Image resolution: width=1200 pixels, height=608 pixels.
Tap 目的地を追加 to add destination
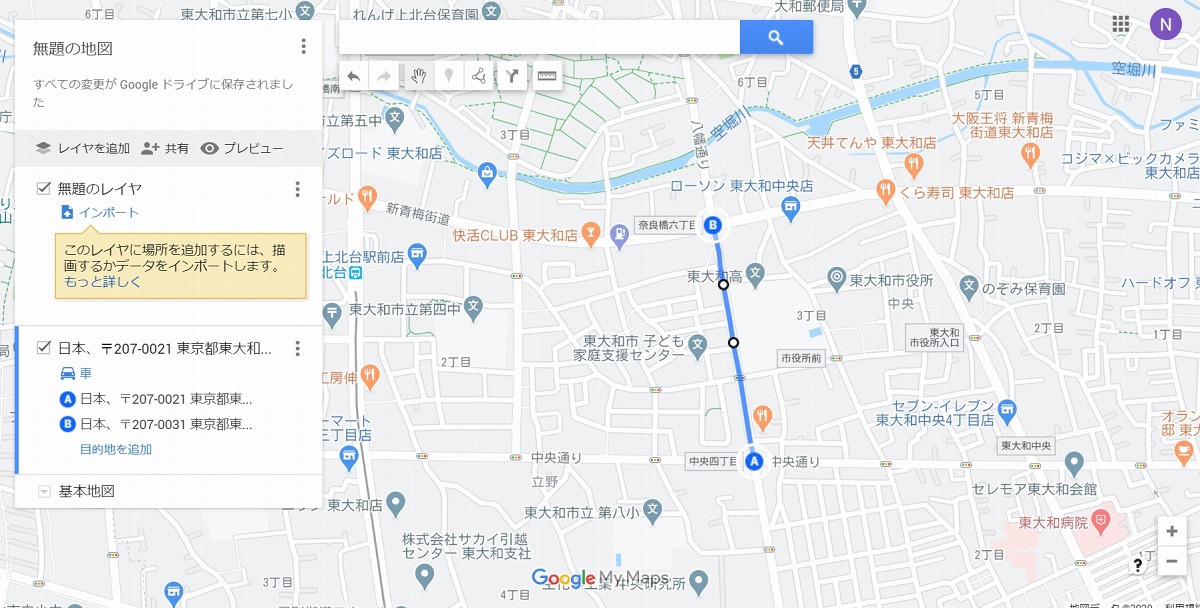[x=115, y=449]
